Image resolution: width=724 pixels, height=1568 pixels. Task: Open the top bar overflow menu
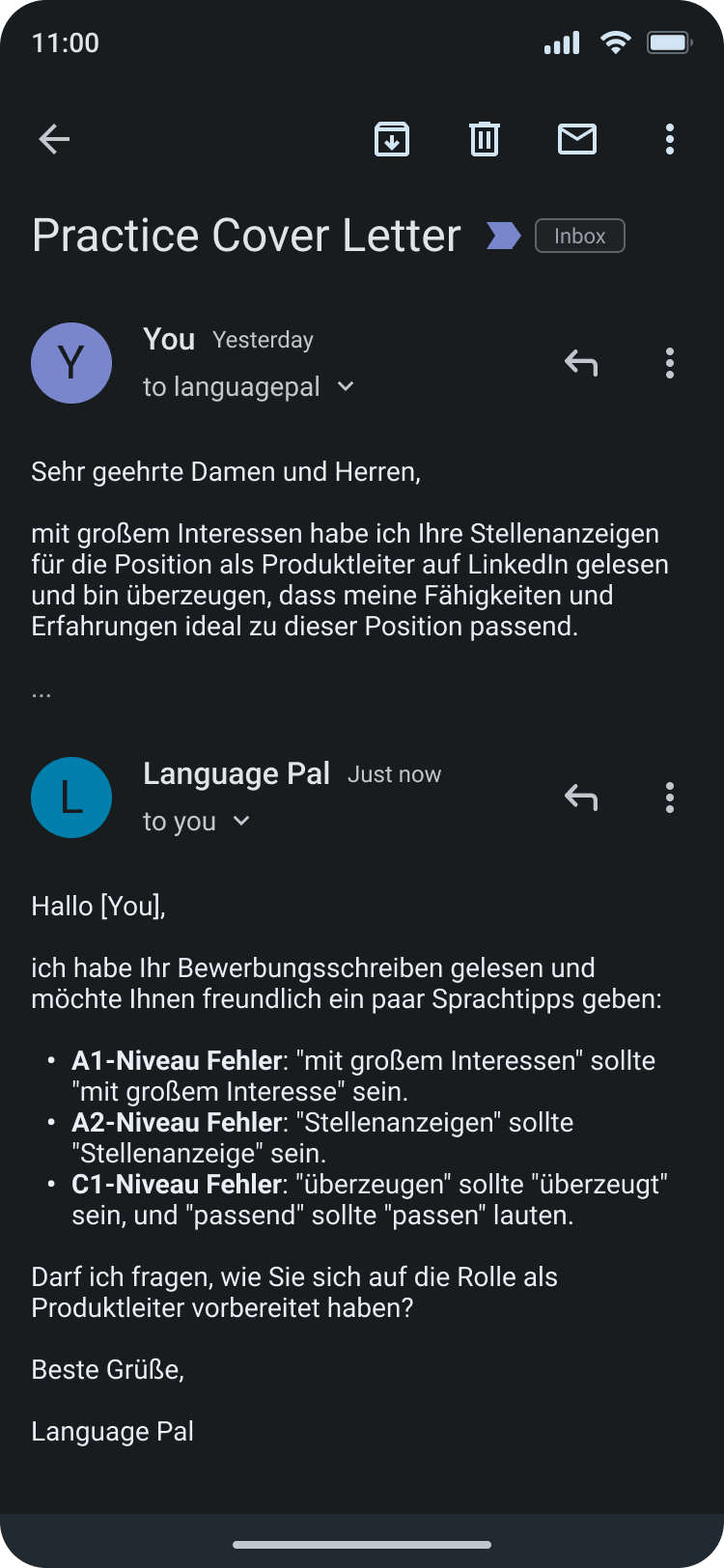coord(670,139)
